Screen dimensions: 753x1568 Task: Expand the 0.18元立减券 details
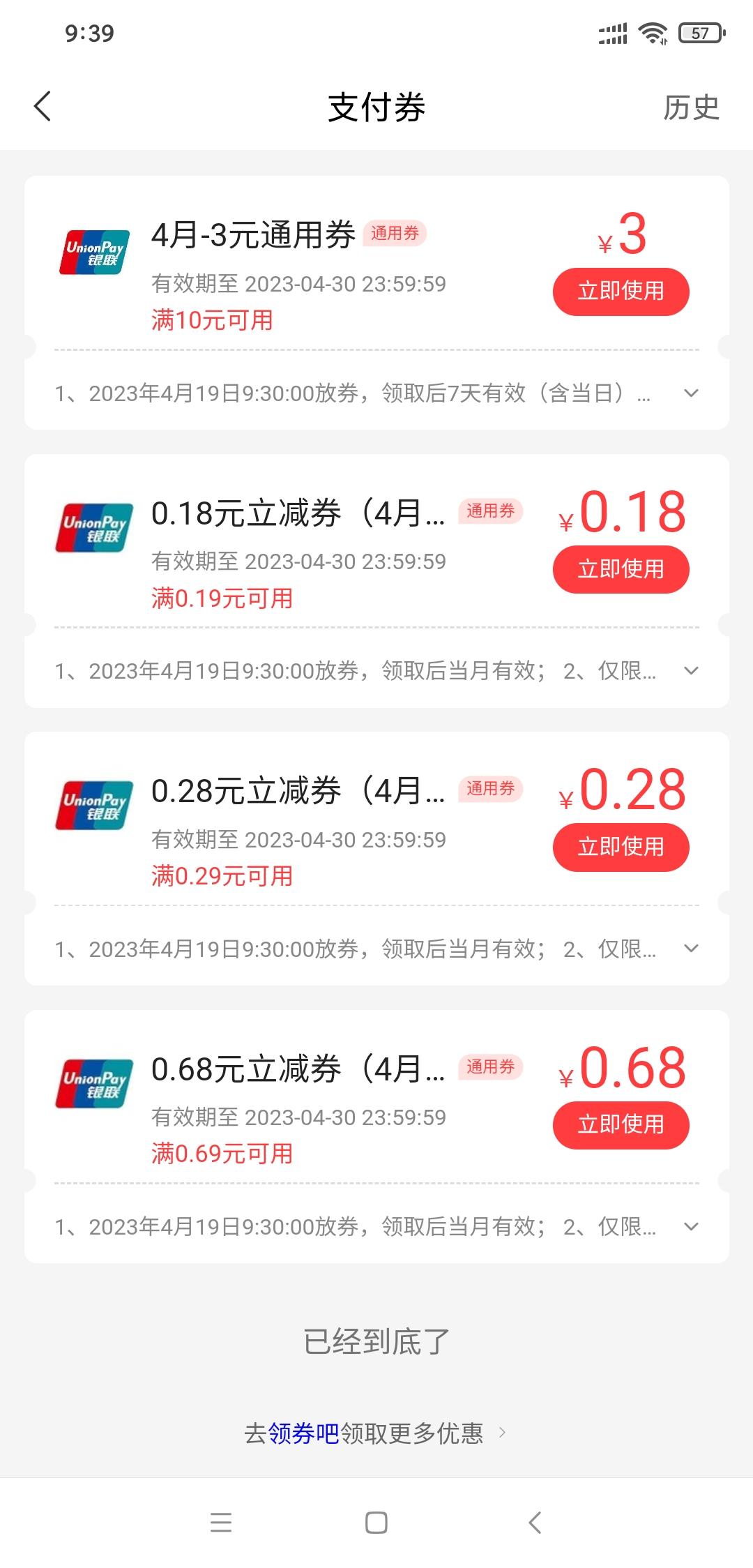point(691,671)
